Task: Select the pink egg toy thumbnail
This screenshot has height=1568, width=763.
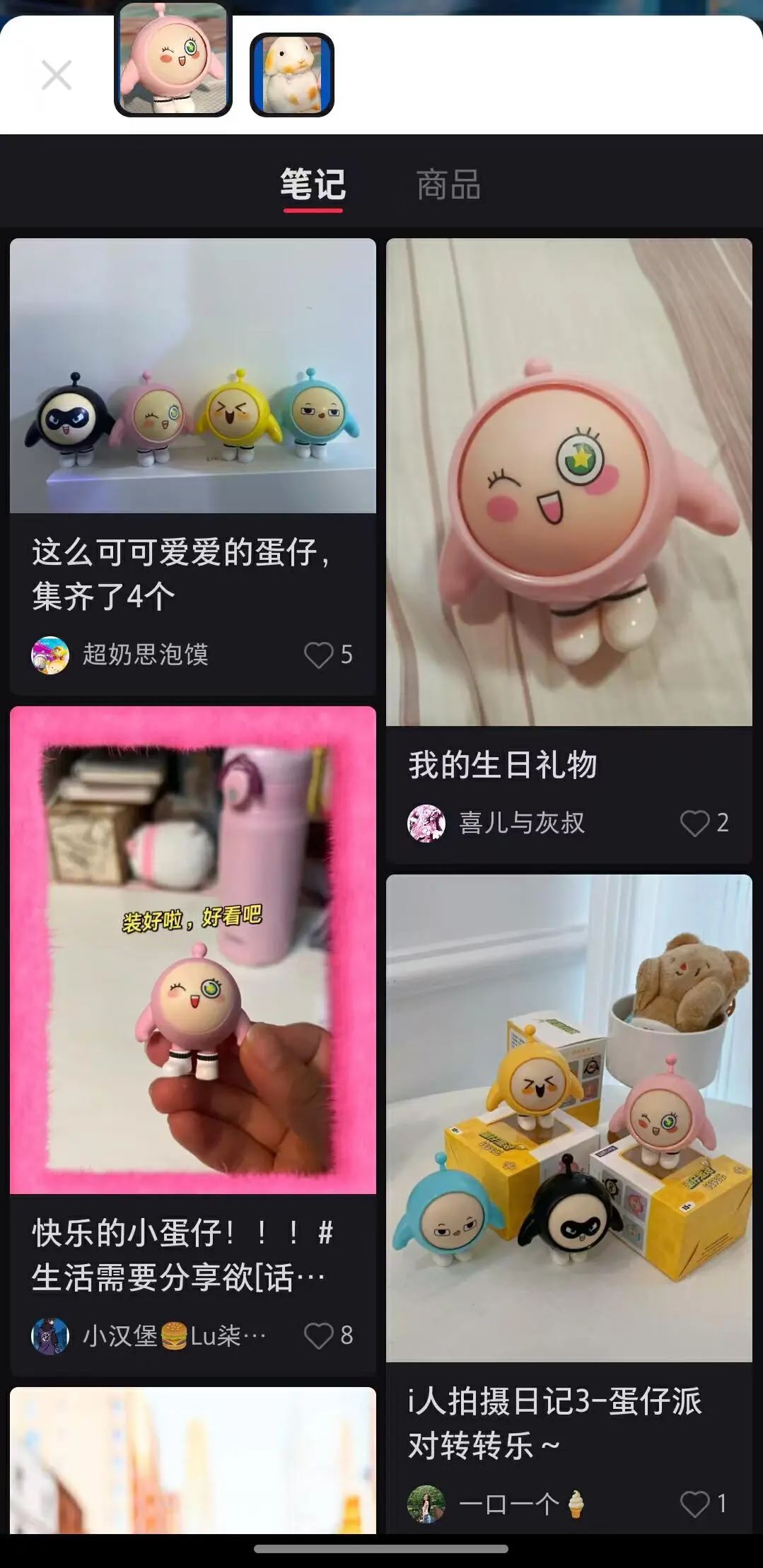Action: [x=173, y=60]
